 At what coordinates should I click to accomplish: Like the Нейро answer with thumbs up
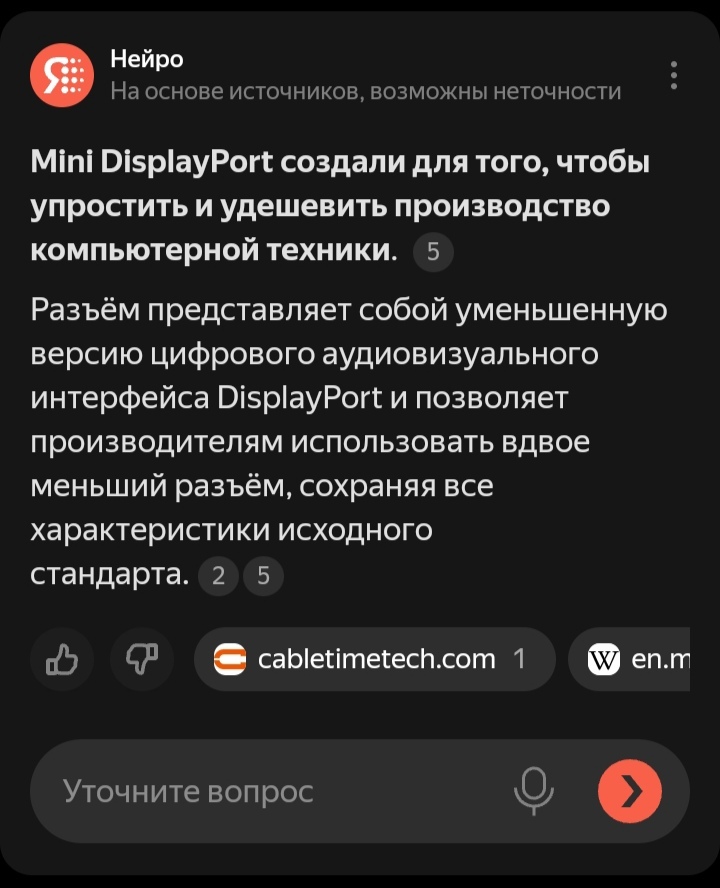pos(62,659)
